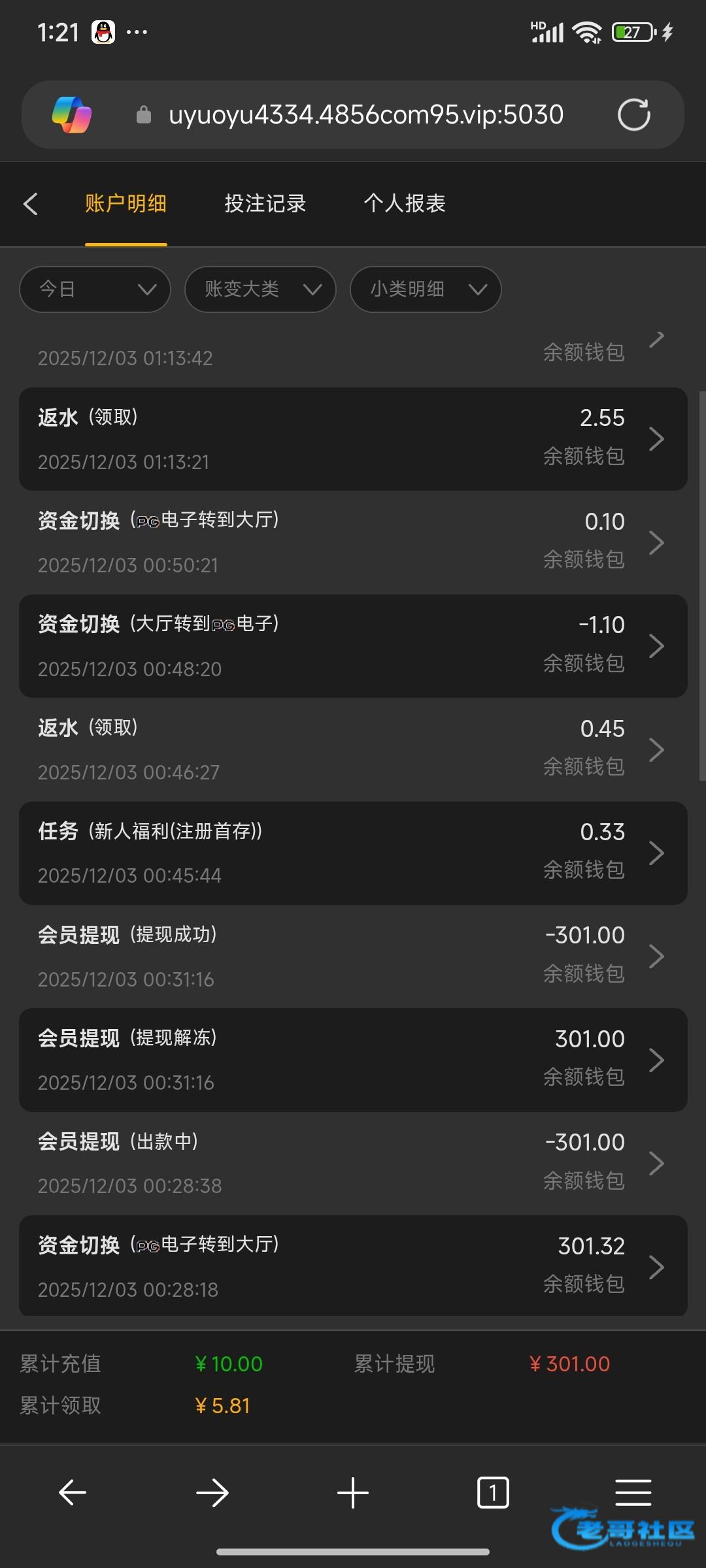The image size is (706, 1568).
Task: Expand the 小类明细 filter dropdown
Action: [x=426, y=289]
